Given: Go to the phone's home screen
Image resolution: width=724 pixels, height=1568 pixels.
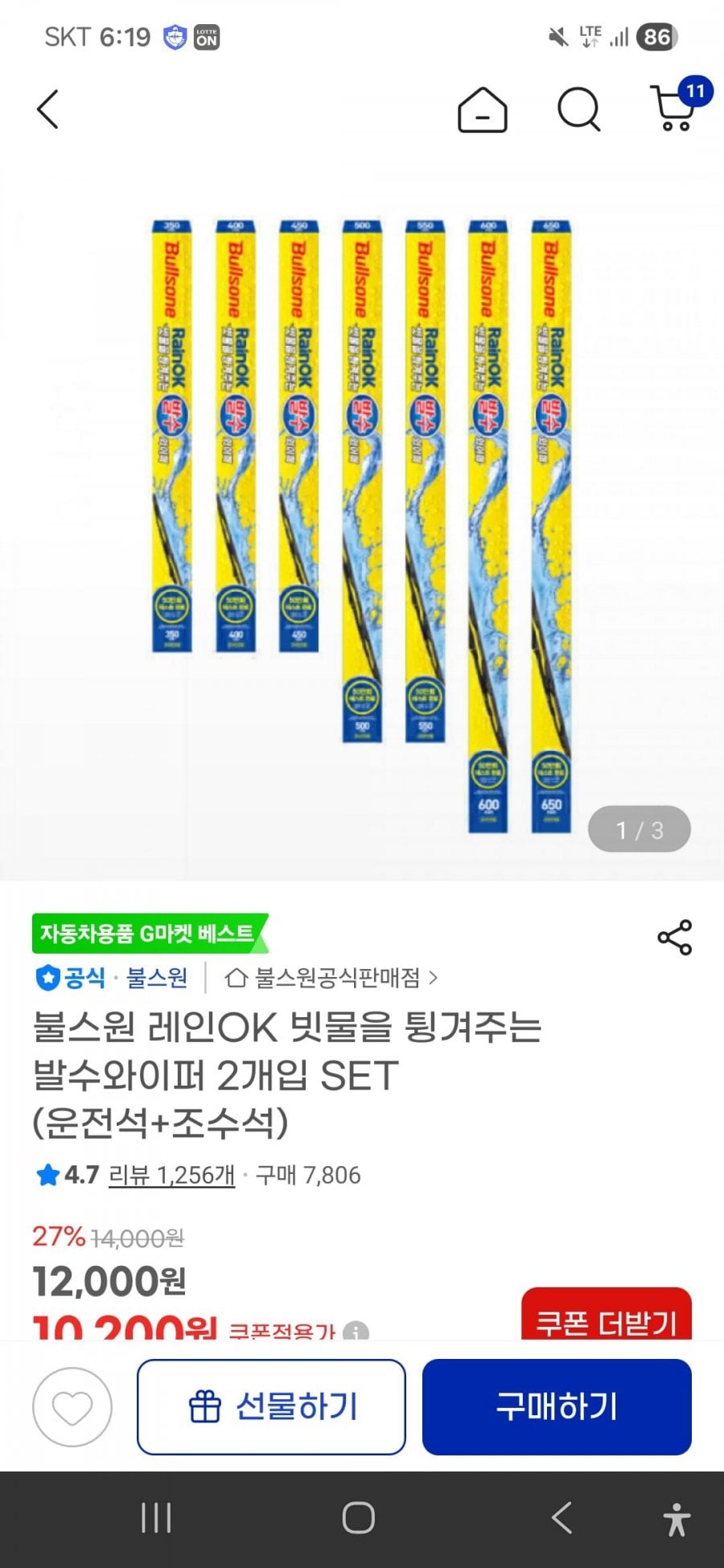Looking at the screenshot, I should click(359, 1518).
